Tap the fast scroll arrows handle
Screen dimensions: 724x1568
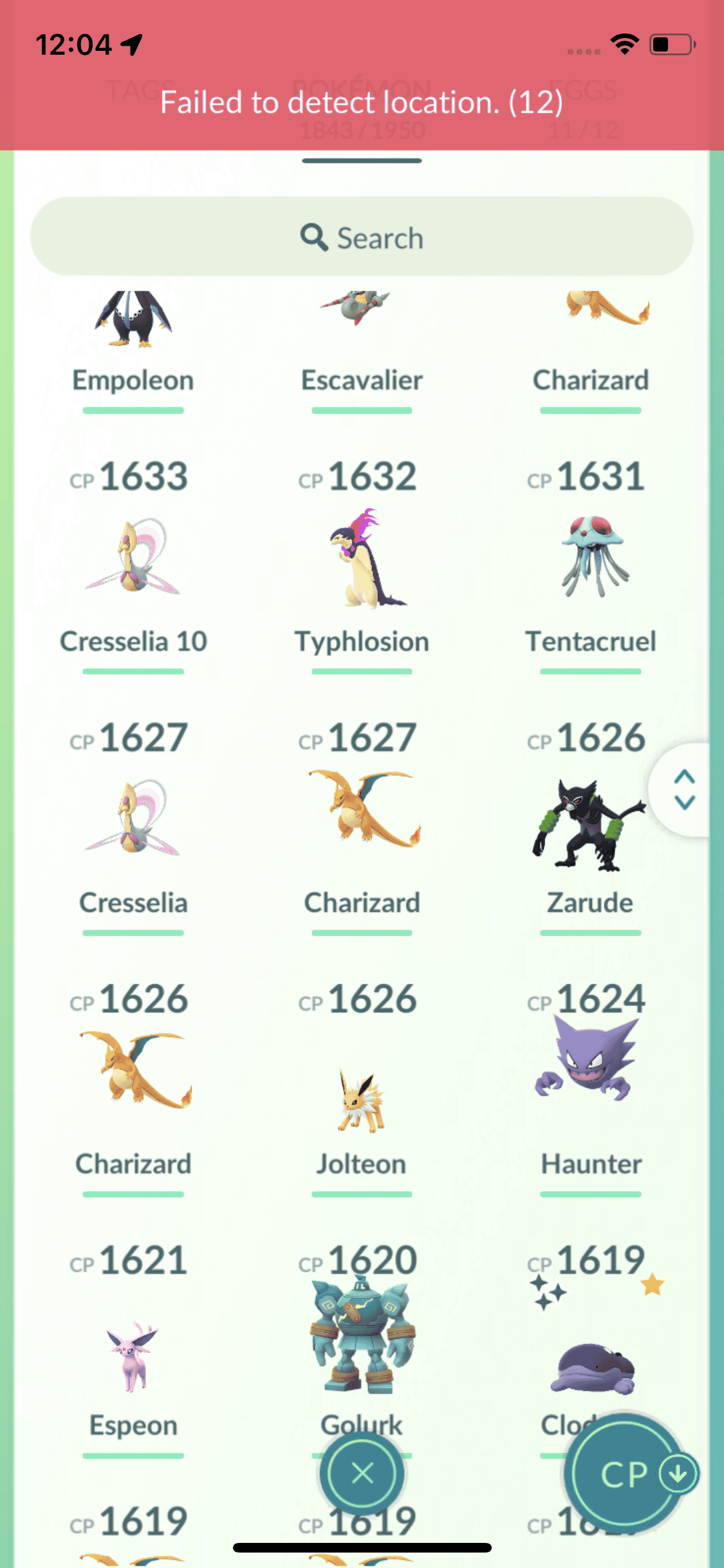(684, 789)
